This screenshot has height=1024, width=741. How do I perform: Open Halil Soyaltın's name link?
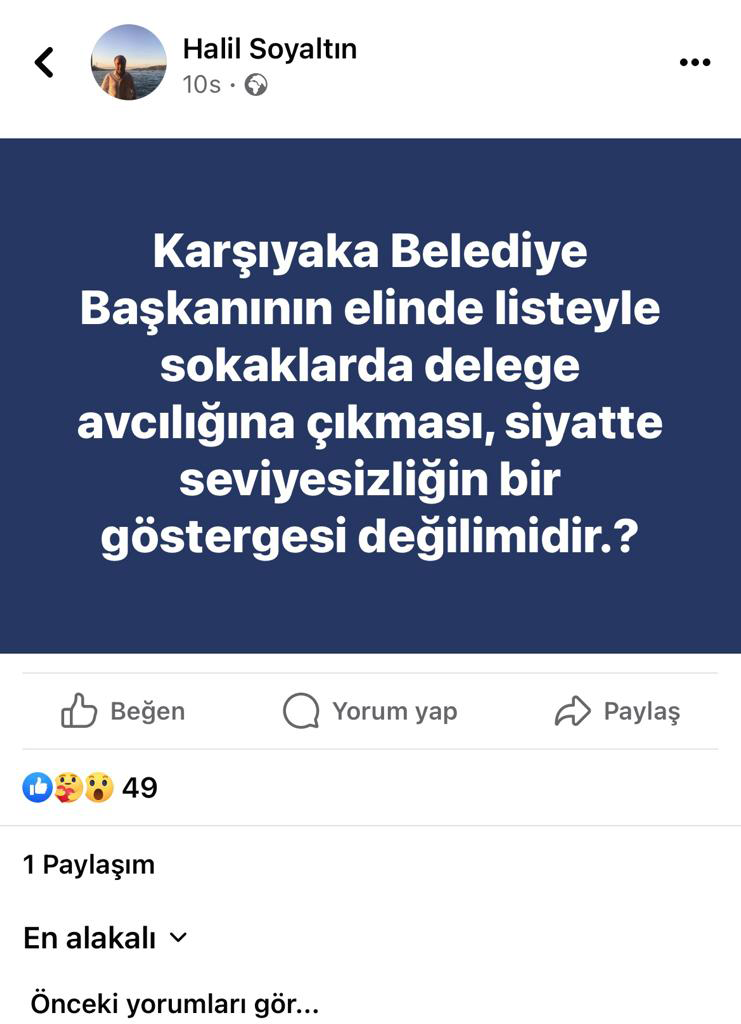(x=269, y=48)
